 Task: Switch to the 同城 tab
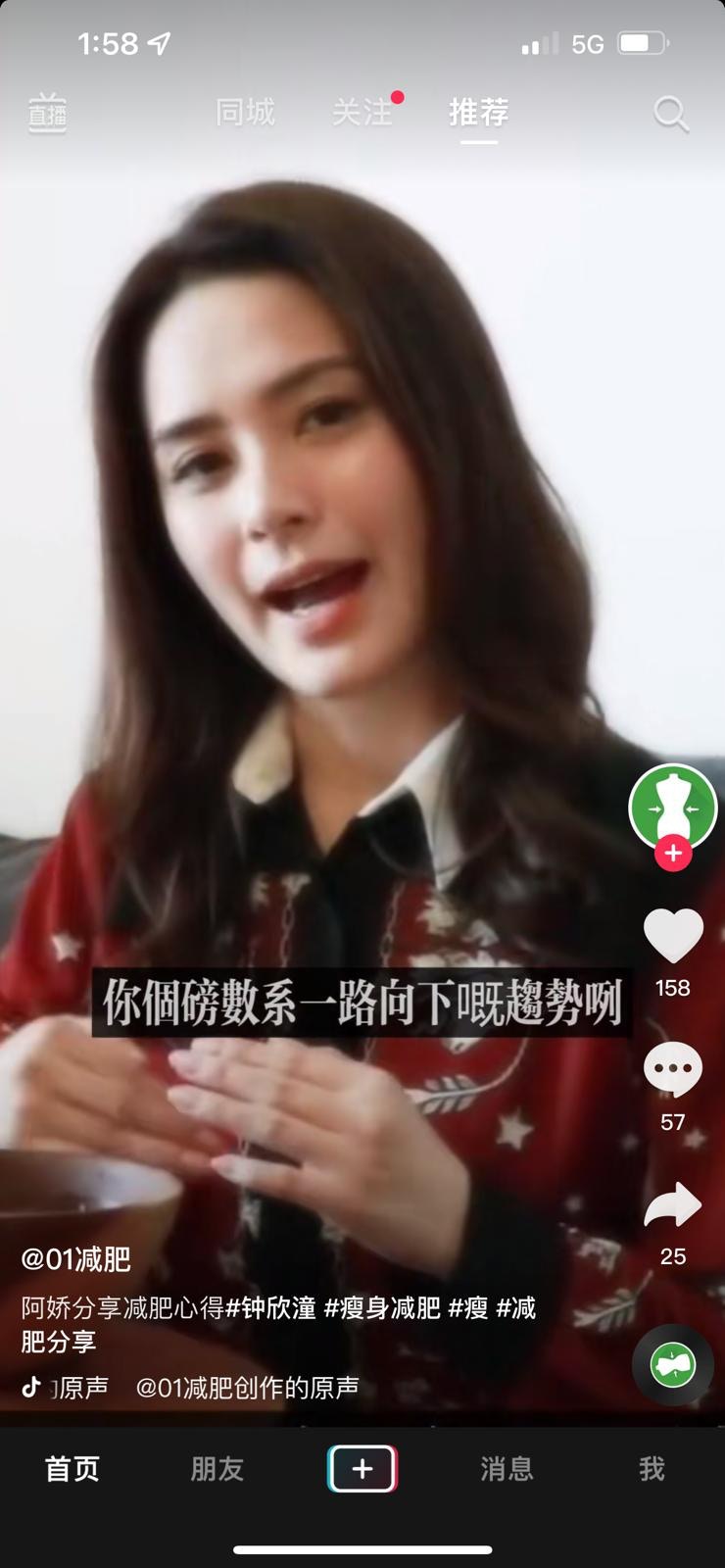[245, 113]
